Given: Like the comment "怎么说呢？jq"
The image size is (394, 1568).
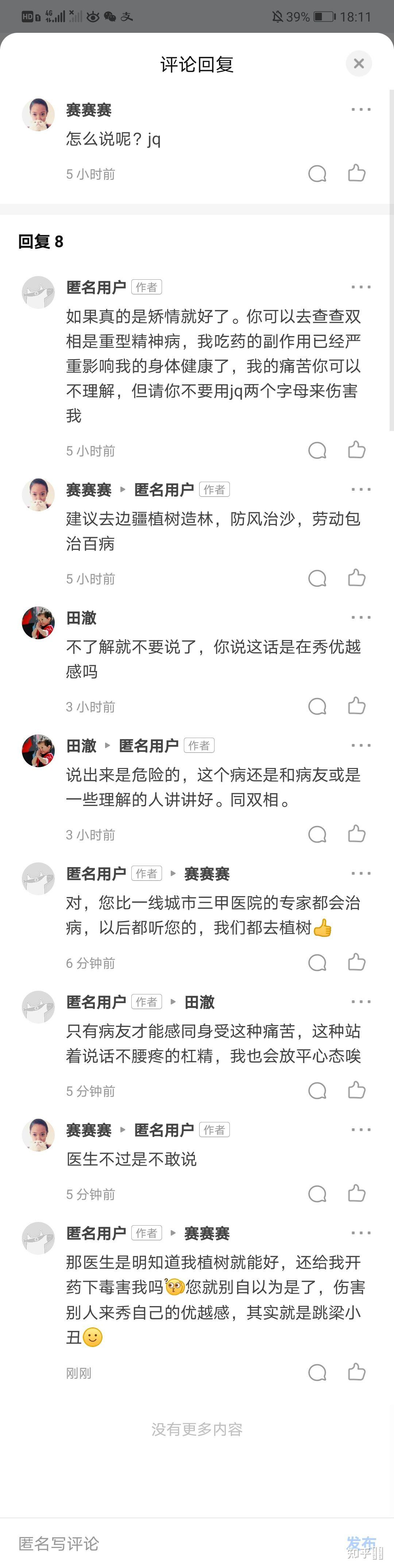Looking at the screenshot, I should click(357, 174).
